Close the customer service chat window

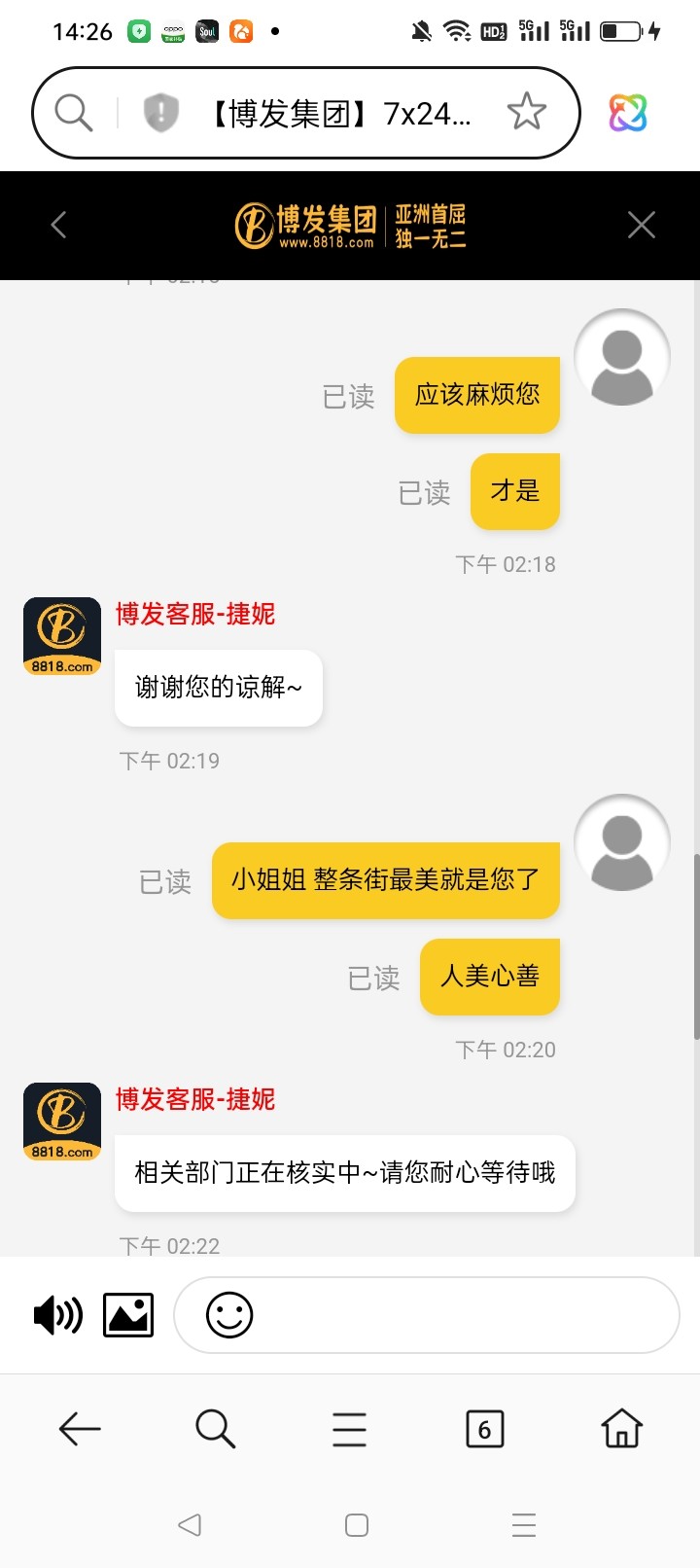(642, 226)
